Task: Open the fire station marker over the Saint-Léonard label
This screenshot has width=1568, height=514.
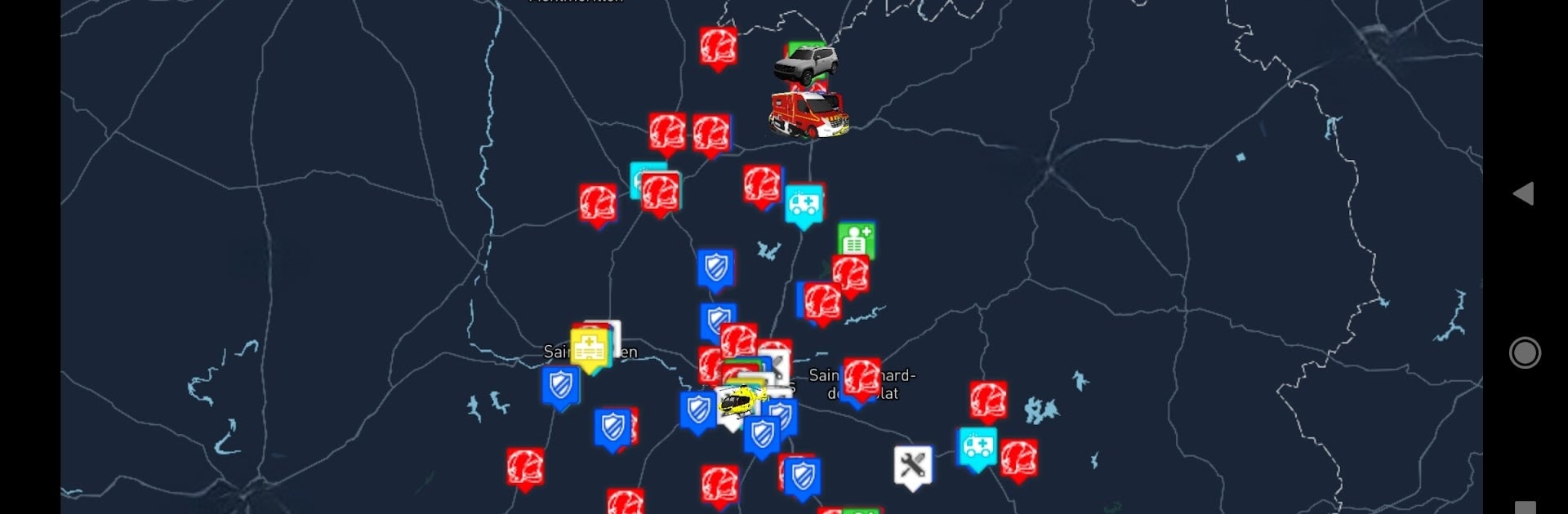Action: (x=861, y=378)
